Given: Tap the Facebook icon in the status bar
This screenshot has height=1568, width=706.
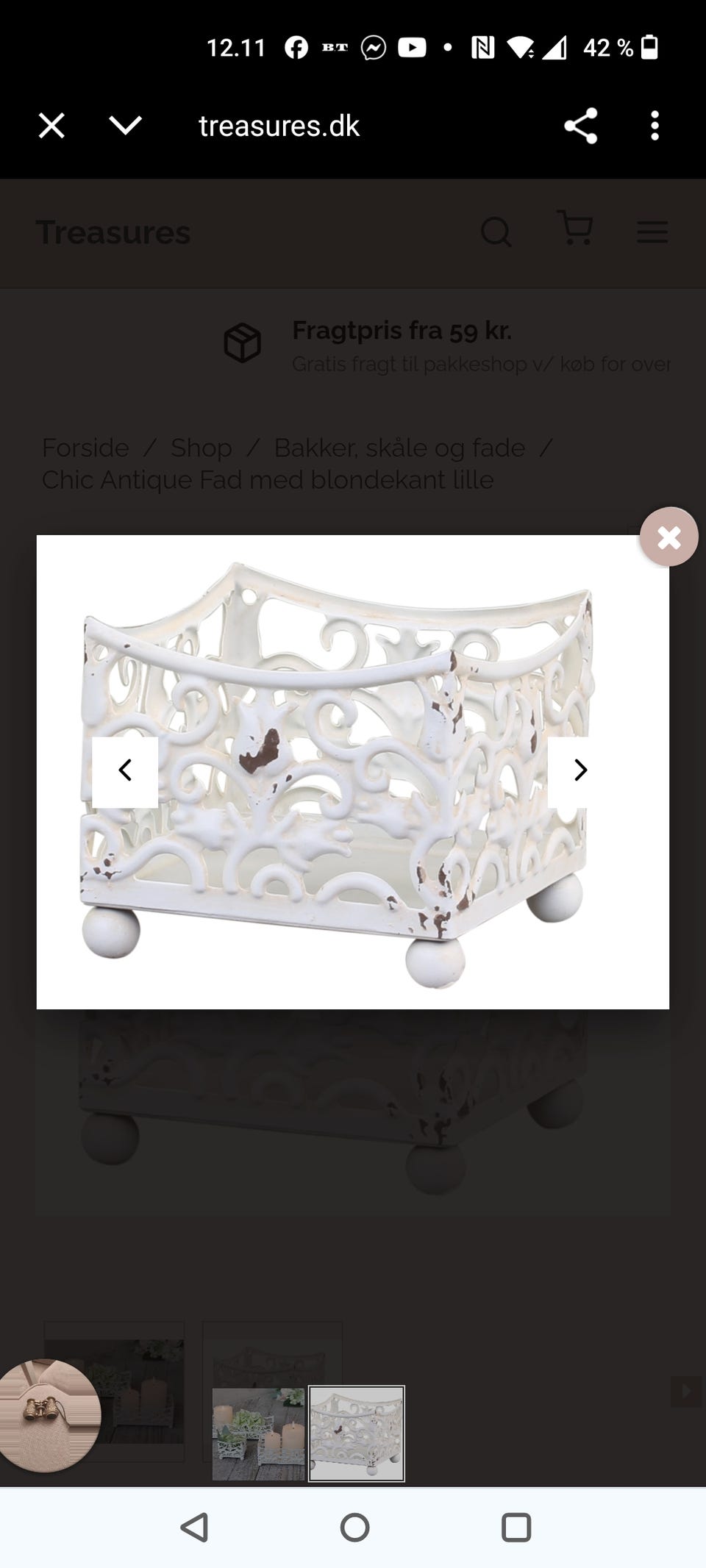Looking at the screenshot, I should [x=295, y=47].
